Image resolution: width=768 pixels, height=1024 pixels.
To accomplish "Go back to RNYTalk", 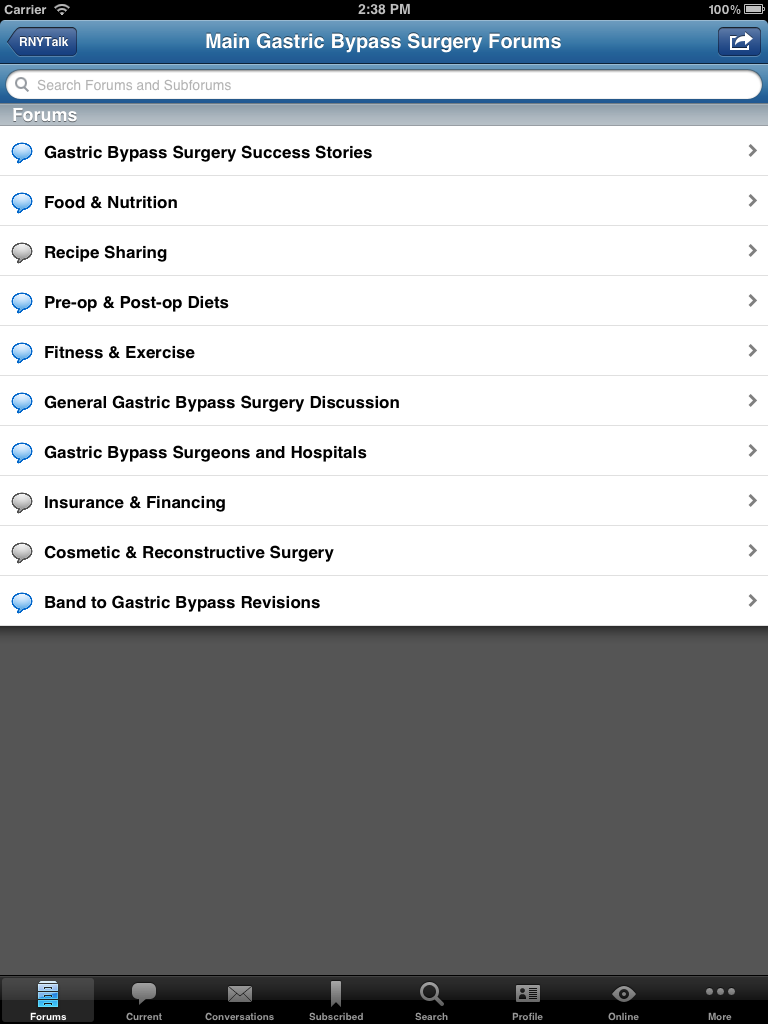I will pos(42,42).
